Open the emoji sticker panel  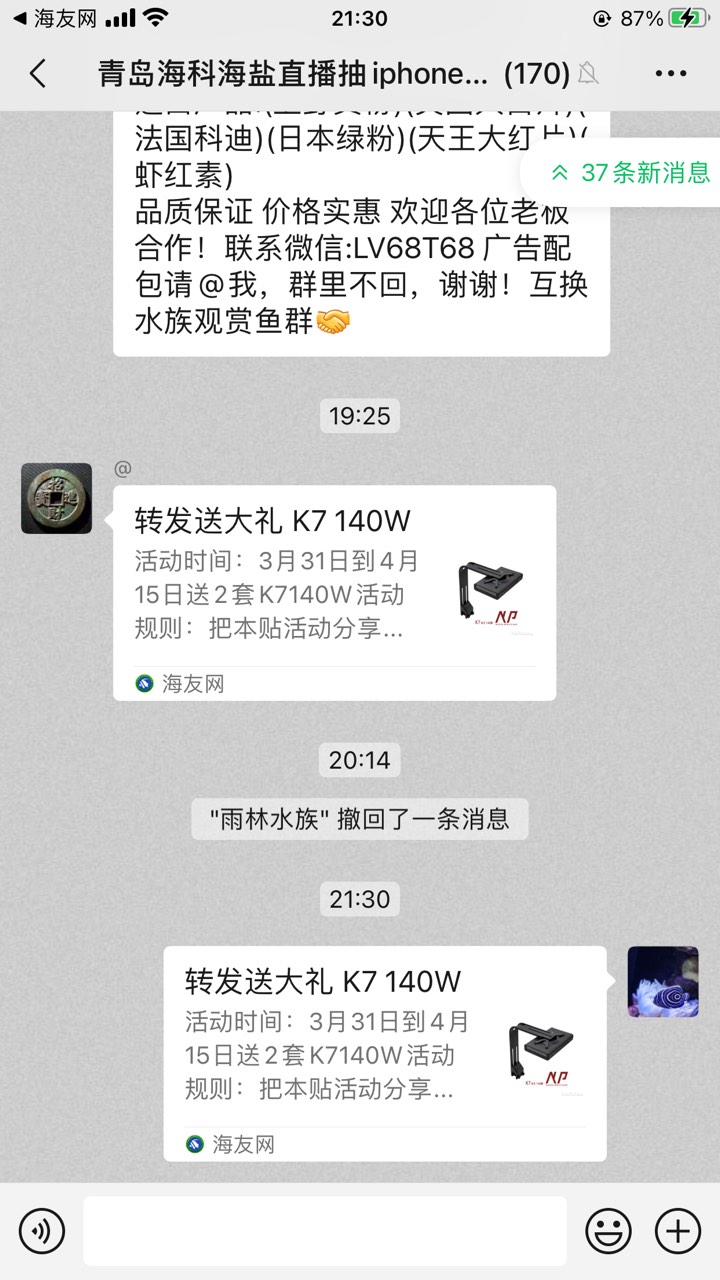coord(608,1229)
